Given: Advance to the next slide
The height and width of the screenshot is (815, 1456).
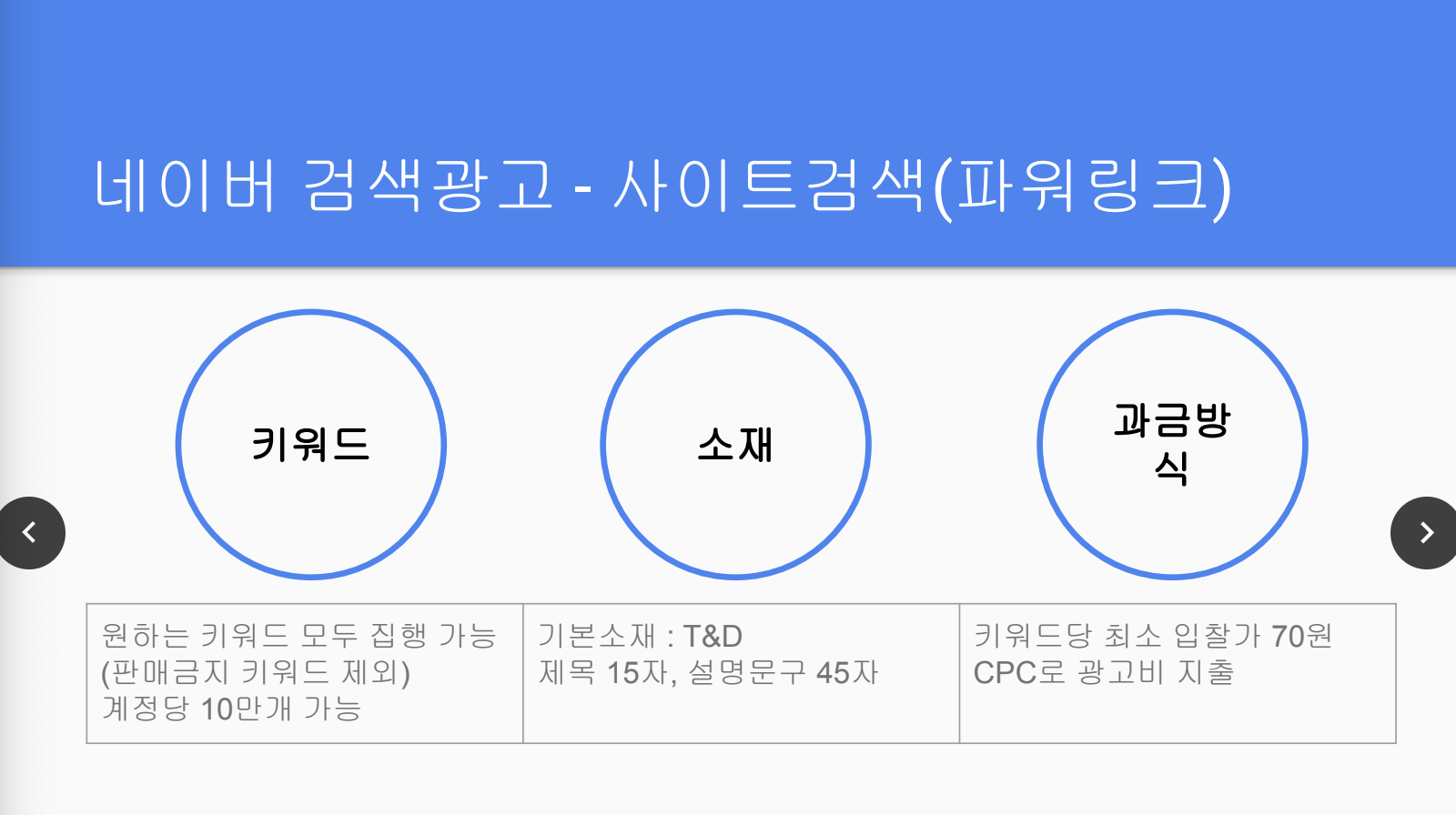Looking at the screenshot, I should click(x=1425, y=533).
